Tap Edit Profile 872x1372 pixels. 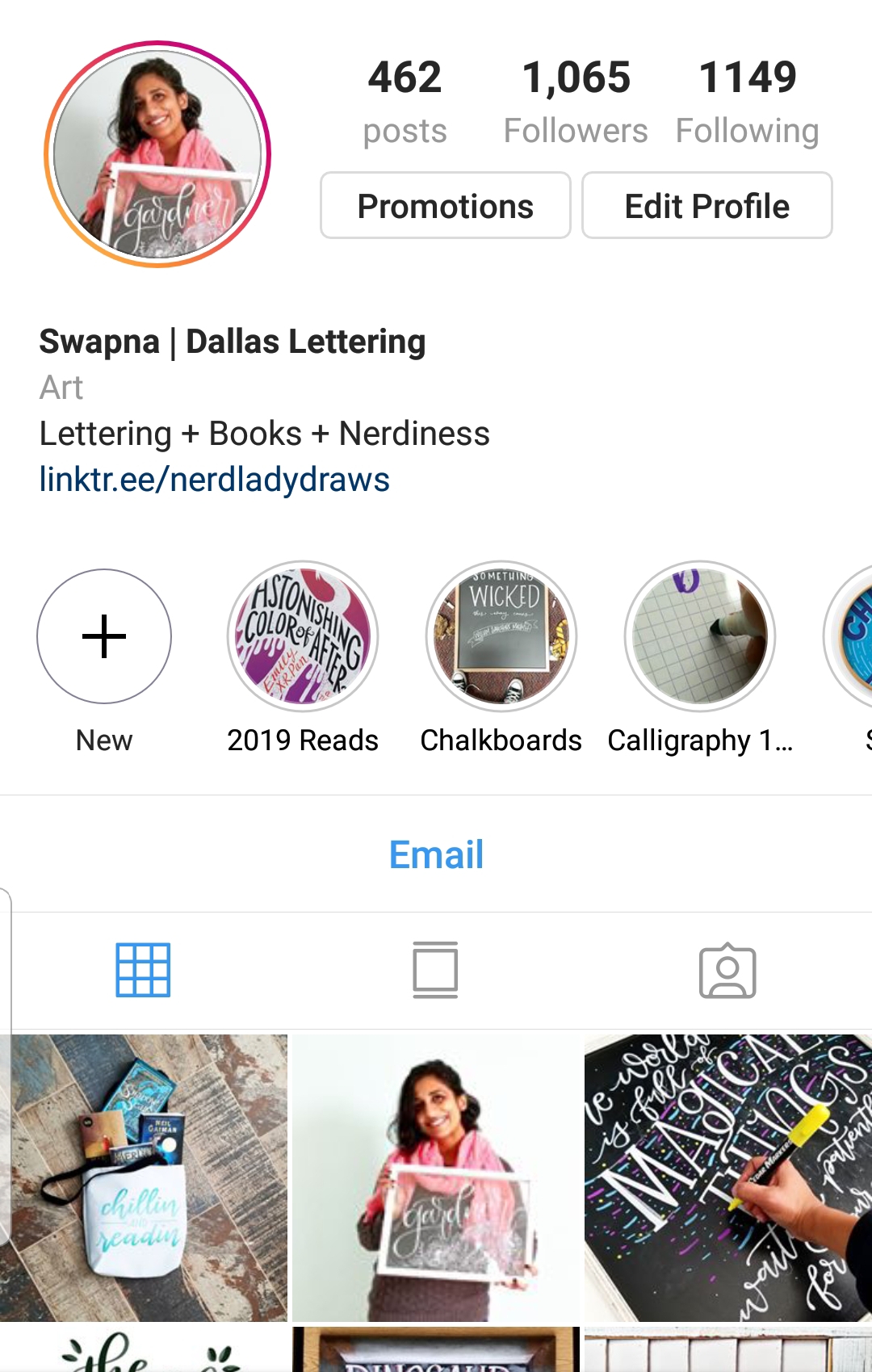click(706, 206)
